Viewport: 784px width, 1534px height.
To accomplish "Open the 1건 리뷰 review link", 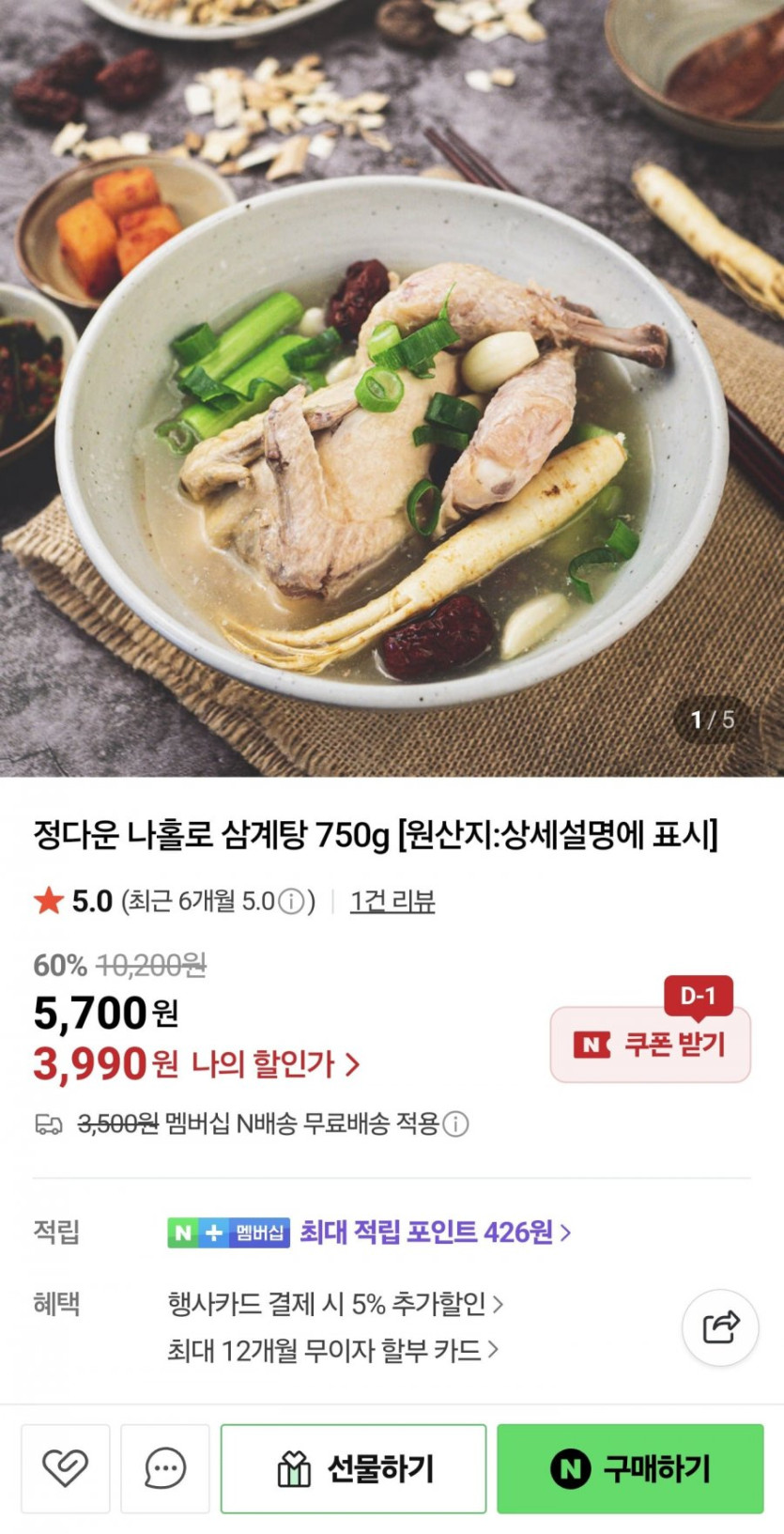I will (392, 902).
